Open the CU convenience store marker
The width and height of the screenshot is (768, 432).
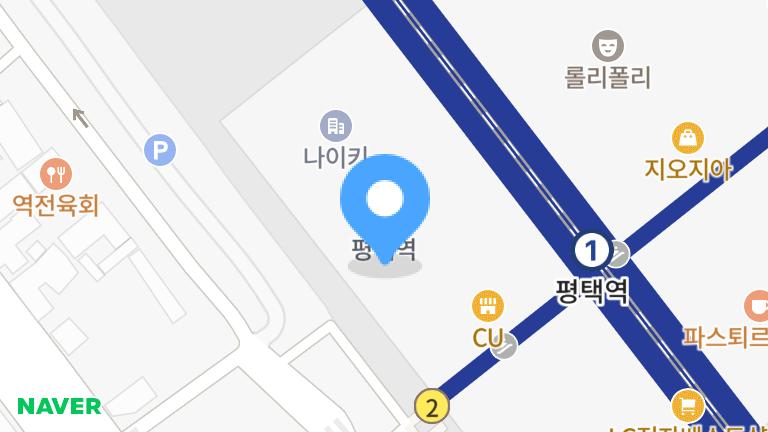pos(487,306)
